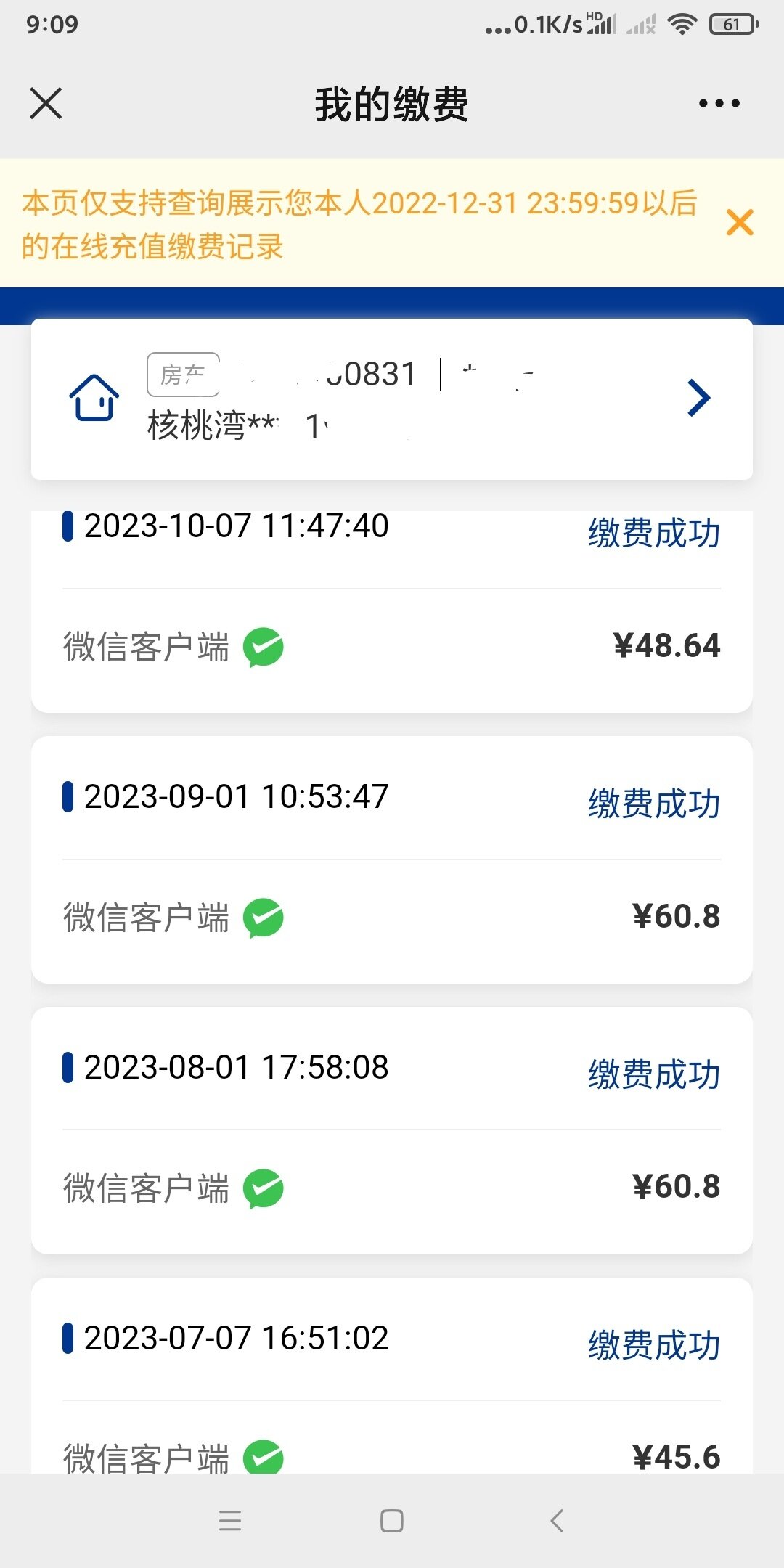
Task: View the 2023-07-07 payment record
Action: pyautogui.click(x=392, y=1376)
